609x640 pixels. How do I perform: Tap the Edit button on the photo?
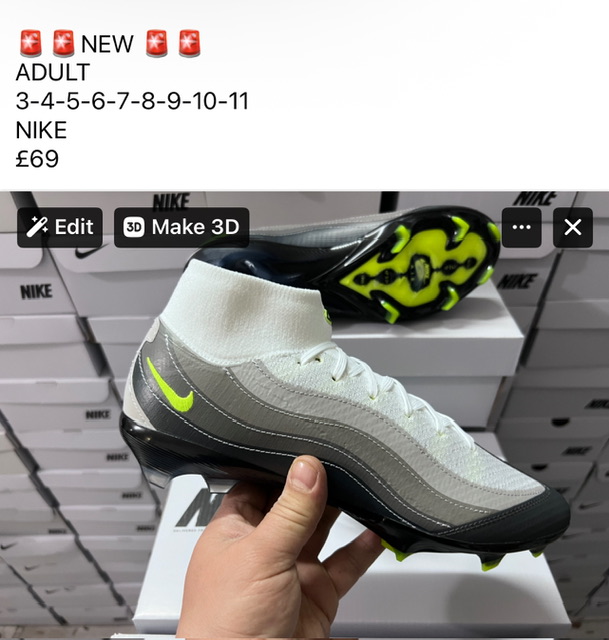coord(60,227)
